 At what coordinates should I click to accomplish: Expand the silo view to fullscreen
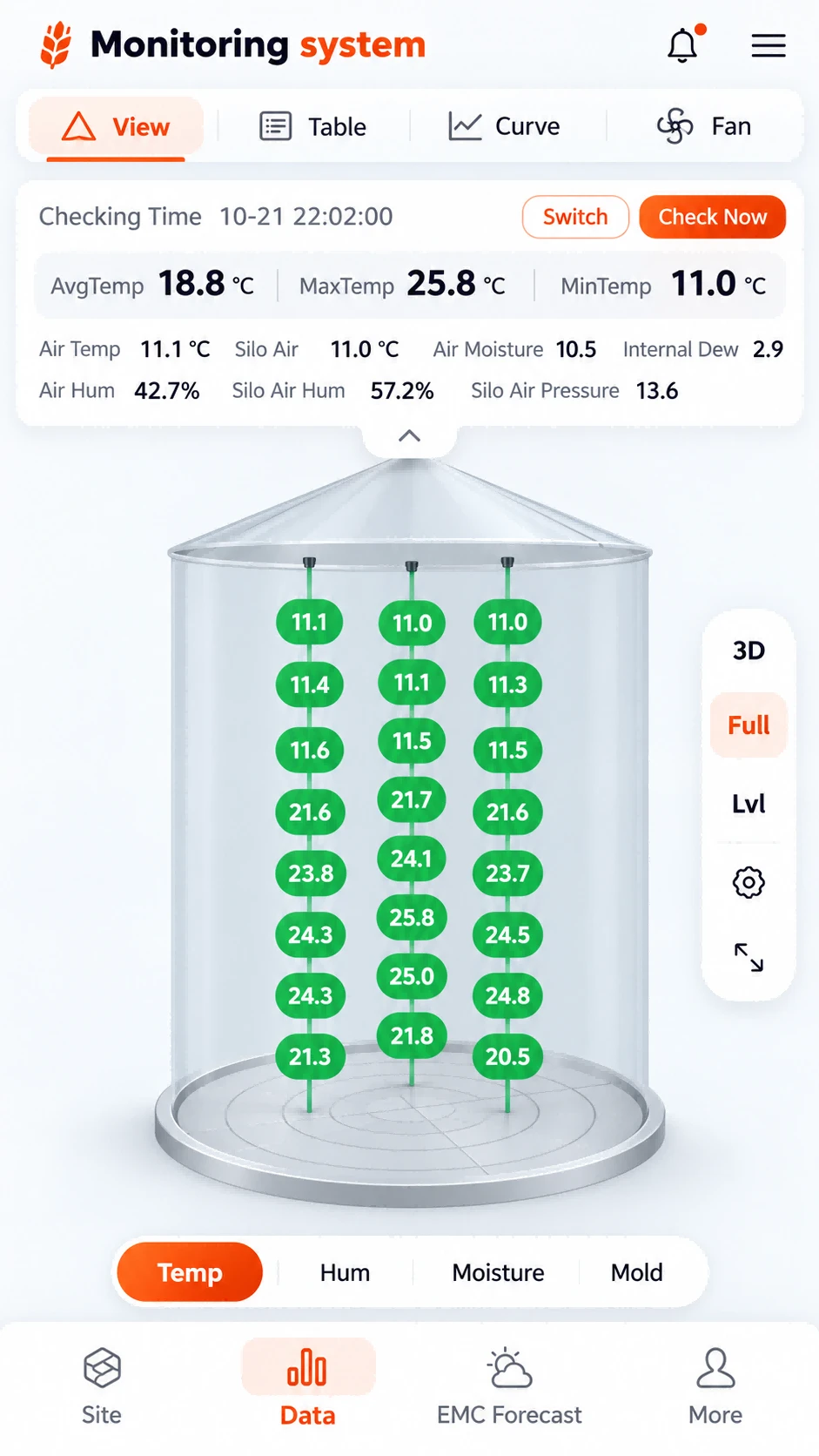click(749, 957)
